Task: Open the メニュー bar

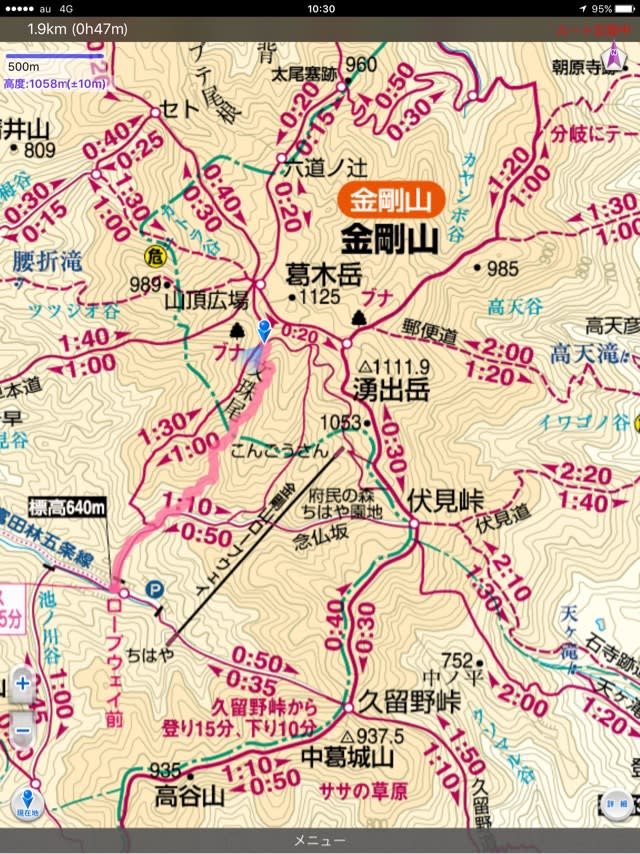Action: [320, 841]
